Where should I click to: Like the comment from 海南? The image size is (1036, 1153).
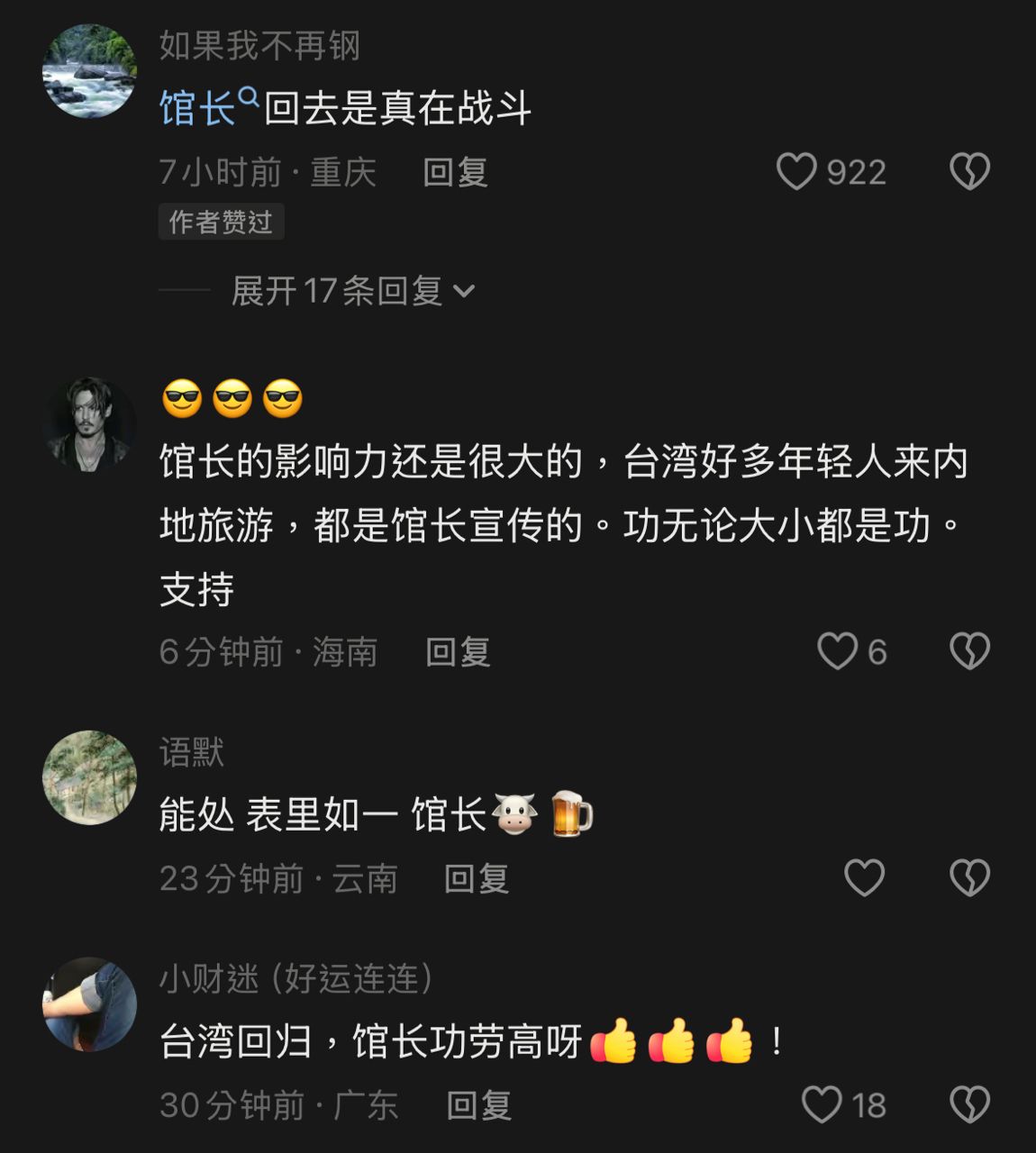[x=837, y=651]
